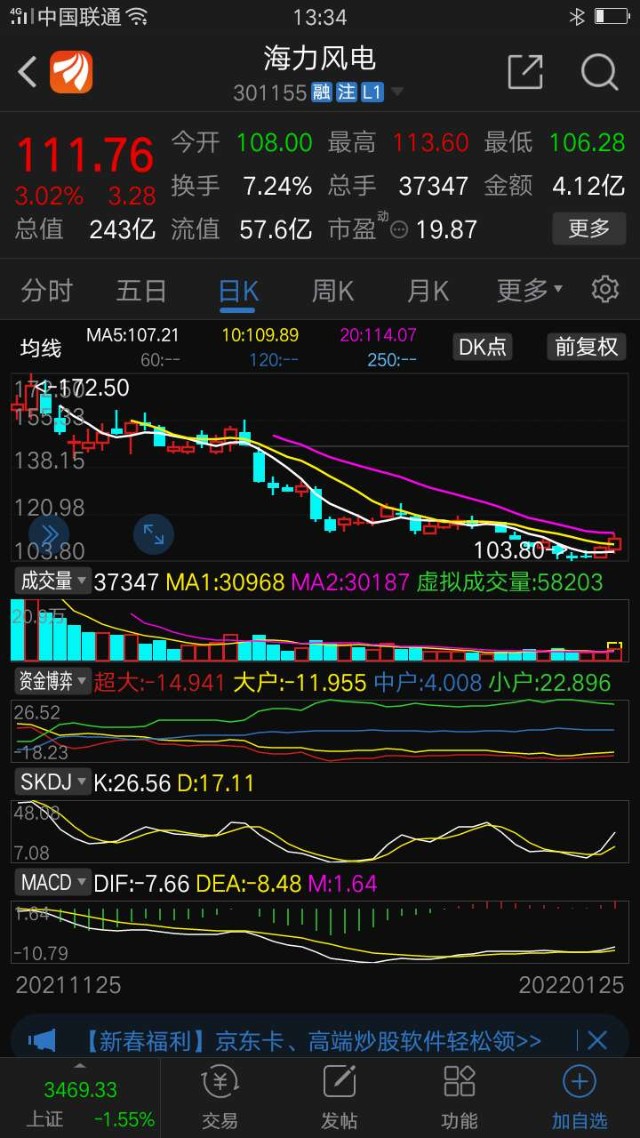640x1138 pixels.
Task: Go back using the top-left arrow
Action: tap(28, 72)
